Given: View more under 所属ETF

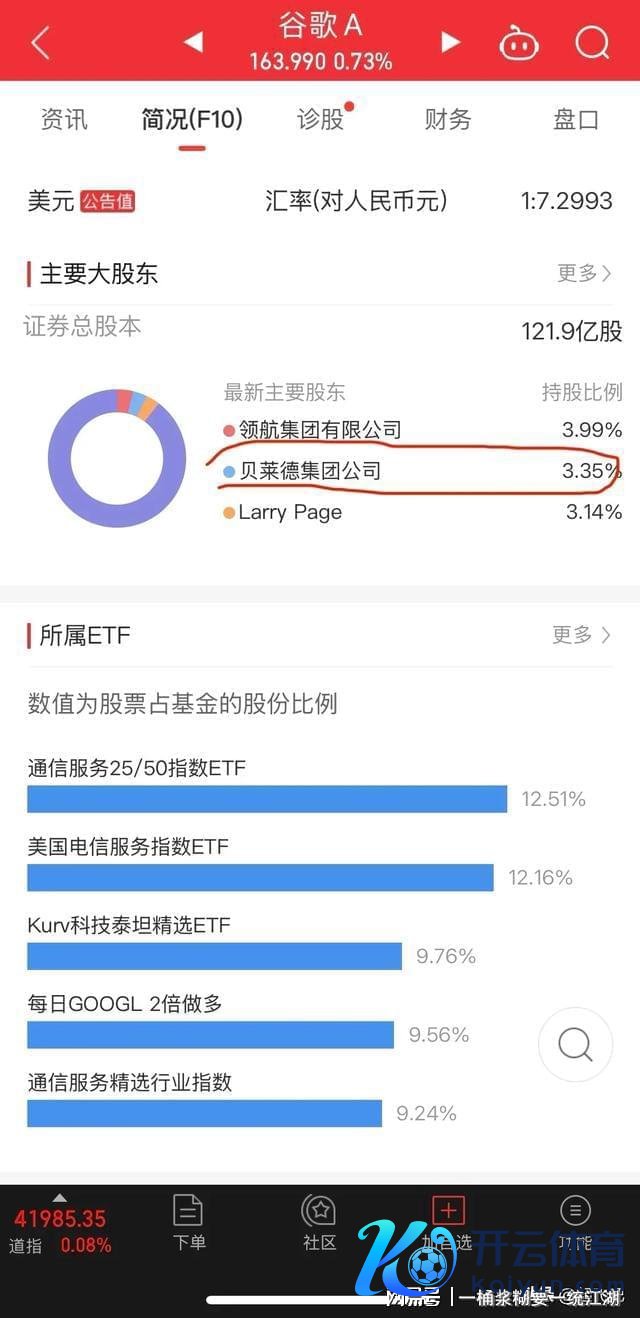Looking at the screenshot, I should (582, 635).
